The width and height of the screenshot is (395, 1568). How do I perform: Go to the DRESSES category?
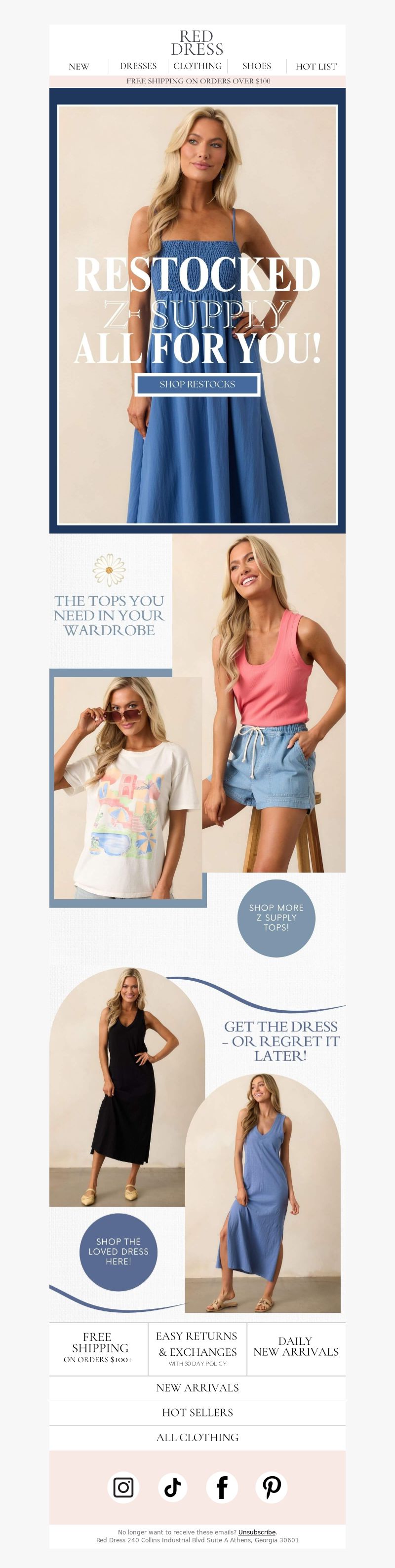(138, 66)
